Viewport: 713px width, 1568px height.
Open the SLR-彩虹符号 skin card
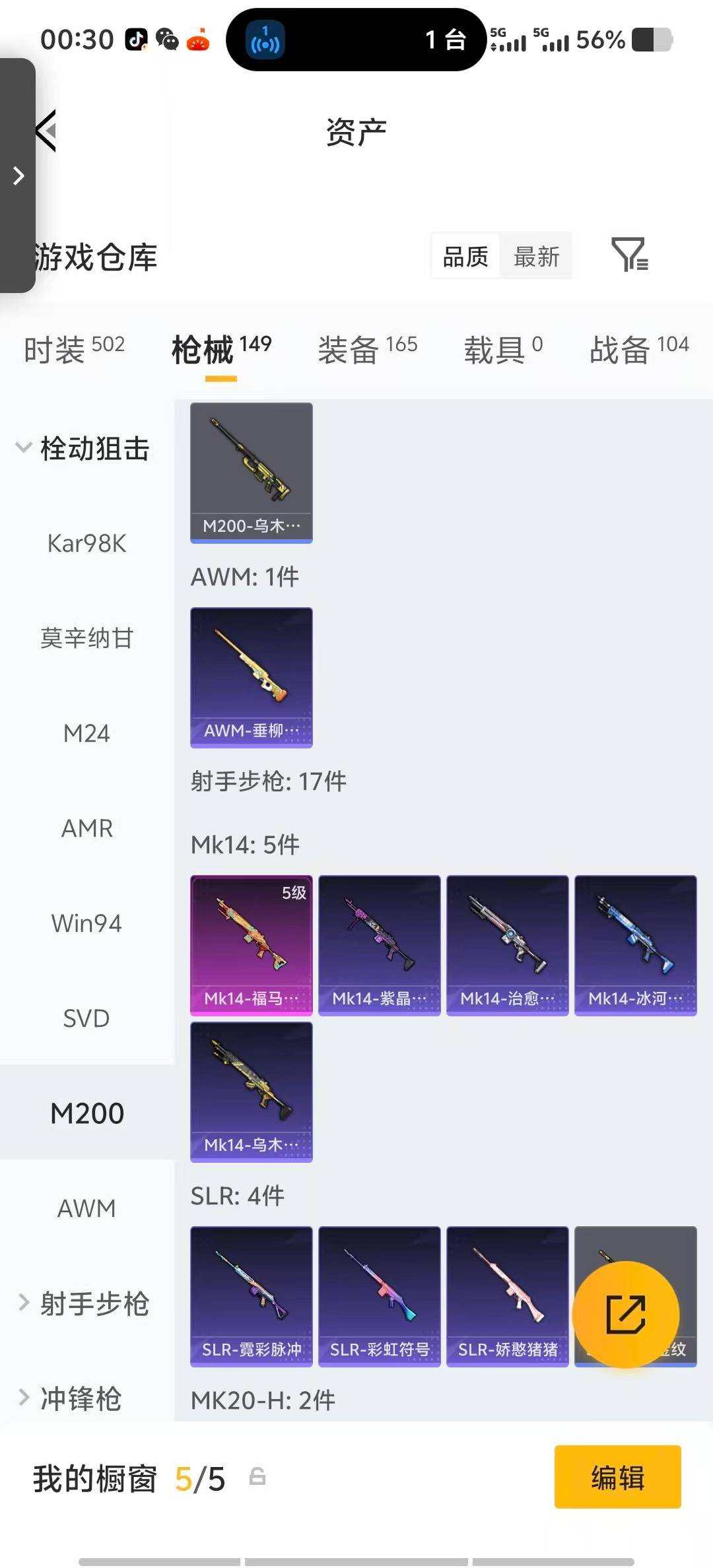[379, 1297]
